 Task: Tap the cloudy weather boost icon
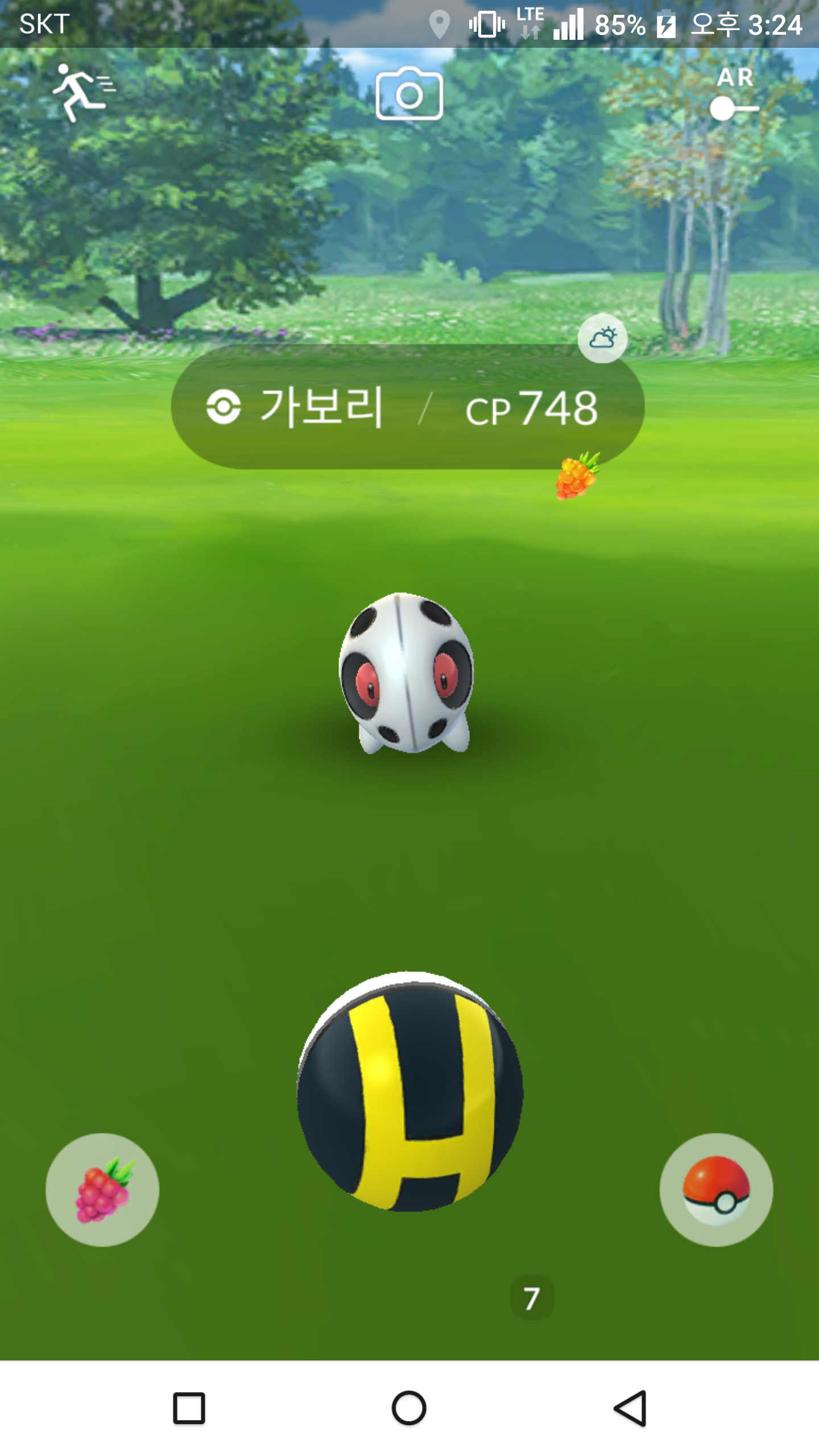pyautogui.click(x=602, y=338)
